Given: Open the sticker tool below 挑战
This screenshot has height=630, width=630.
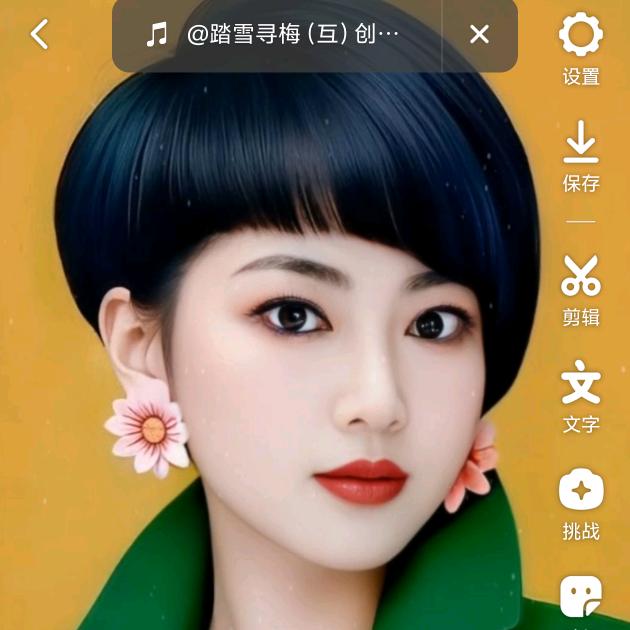Looking at the screenshot, I should 580,597.
